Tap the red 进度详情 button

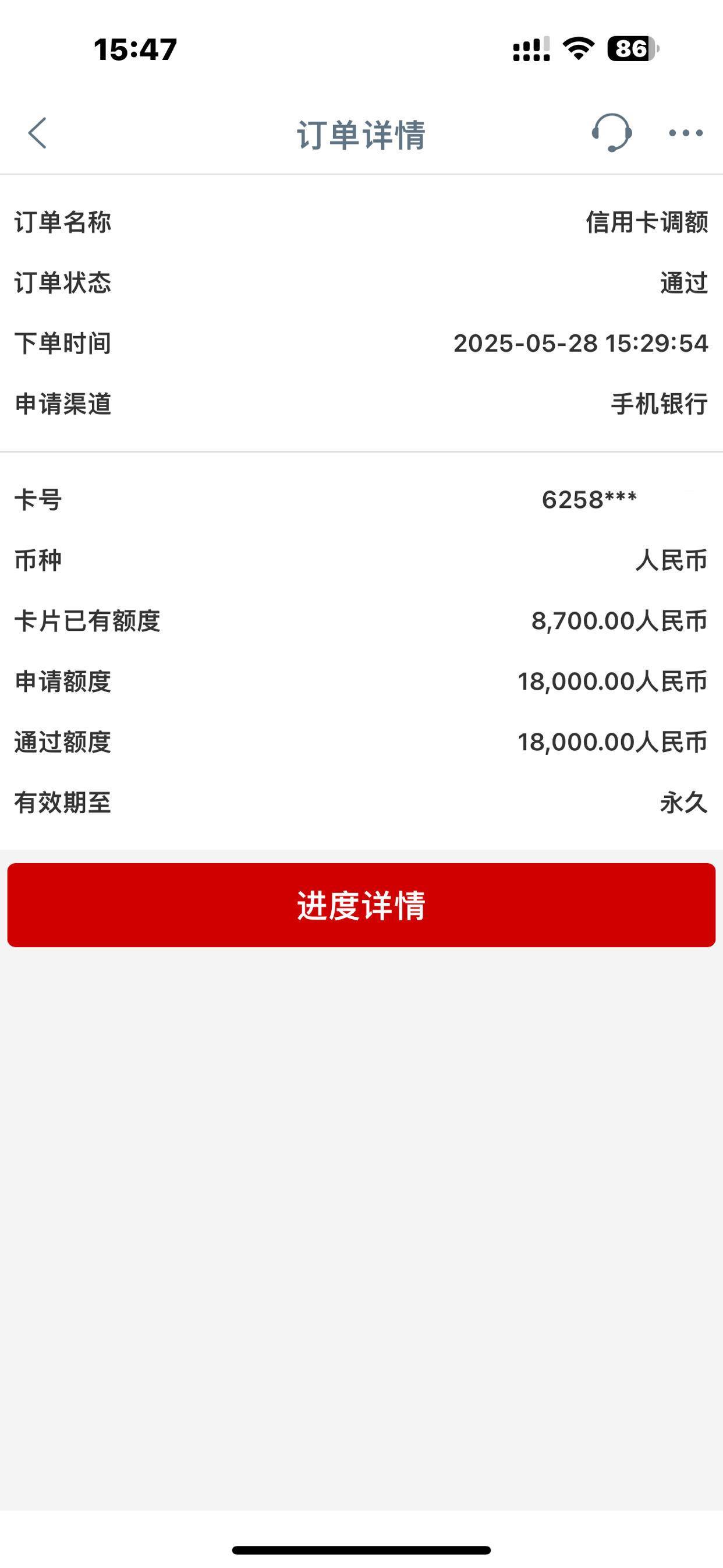(x=361, y=905)
